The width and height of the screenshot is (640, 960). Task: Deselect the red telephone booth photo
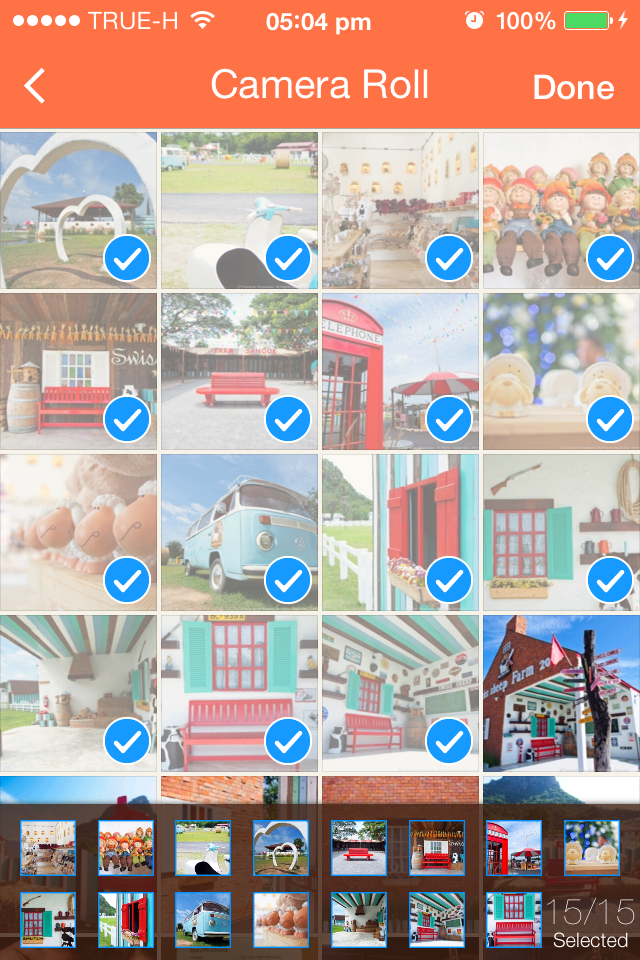tap(400, 371)
